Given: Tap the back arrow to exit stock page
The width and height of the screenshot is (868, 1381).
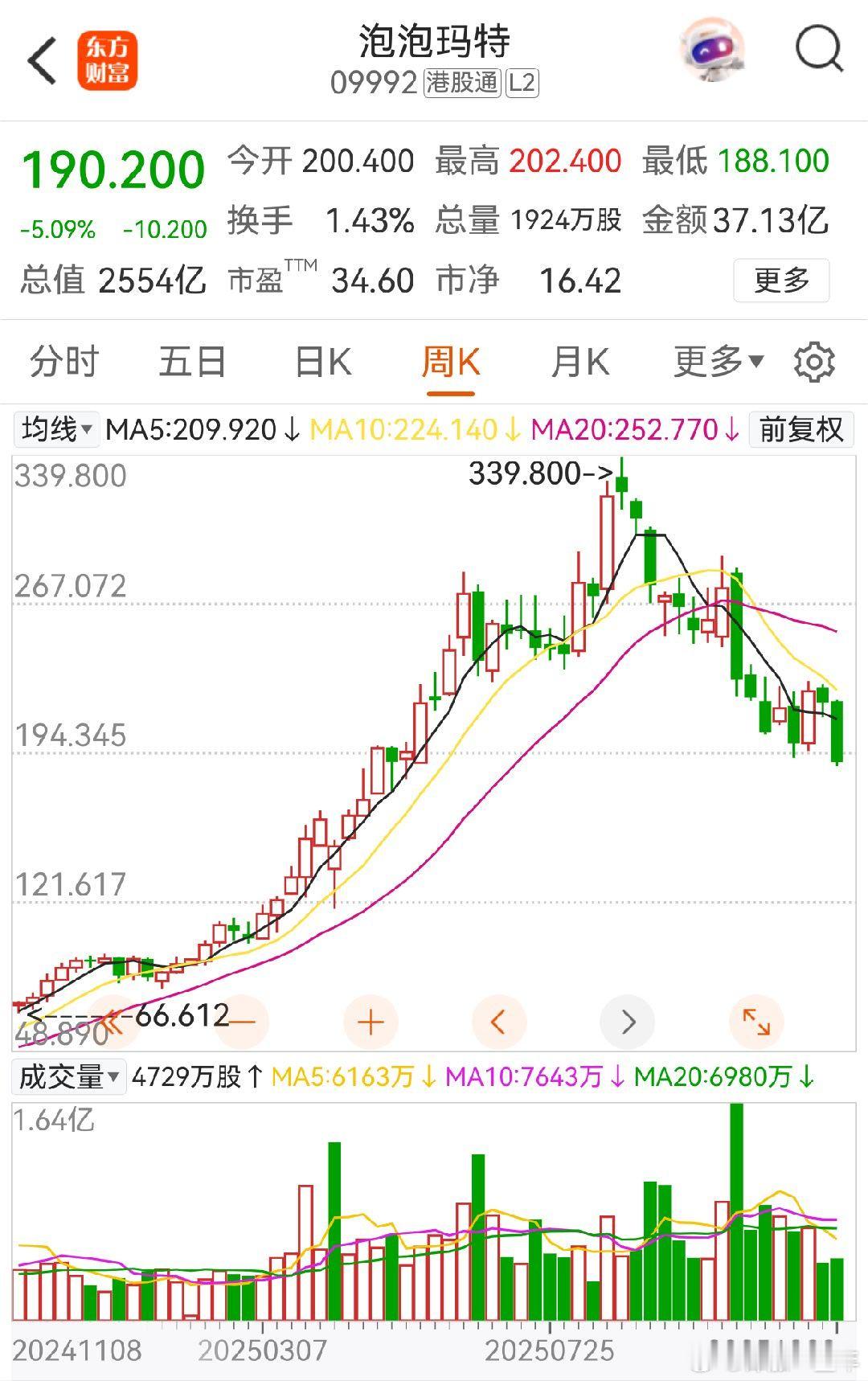Looking at the screenshot, I should pos(41,59).
